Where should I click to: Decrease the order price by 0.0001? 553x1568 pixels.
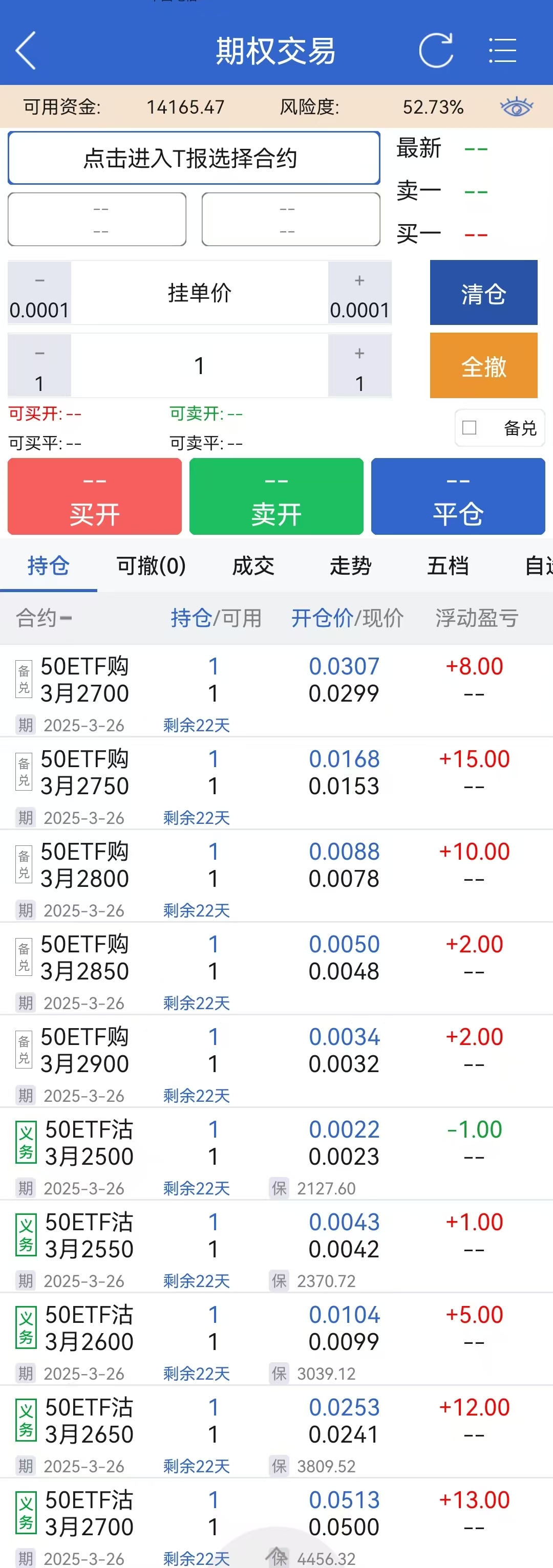pyautogui.click(x=39, y=293)
